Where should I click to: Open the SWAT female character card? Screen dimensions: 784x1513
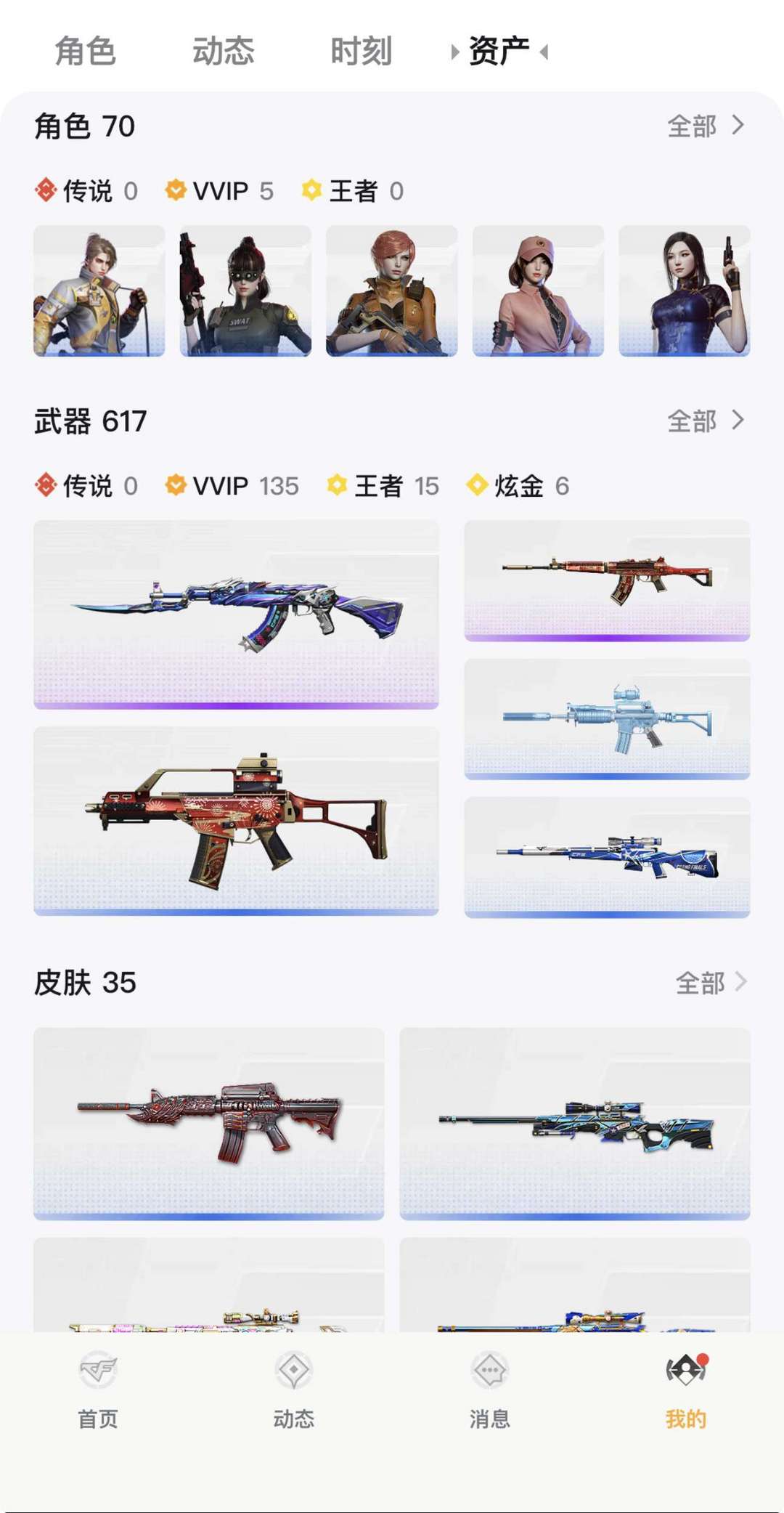pyautogui.click(x=245, y=291)
